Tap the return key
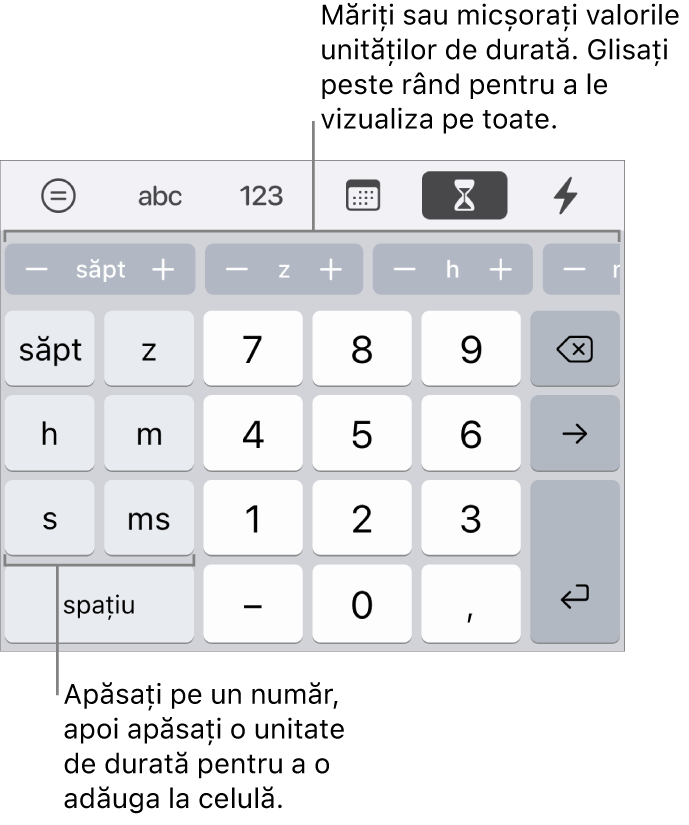Image resolution: width=689 pixels, height=825 pixels. 575,600
